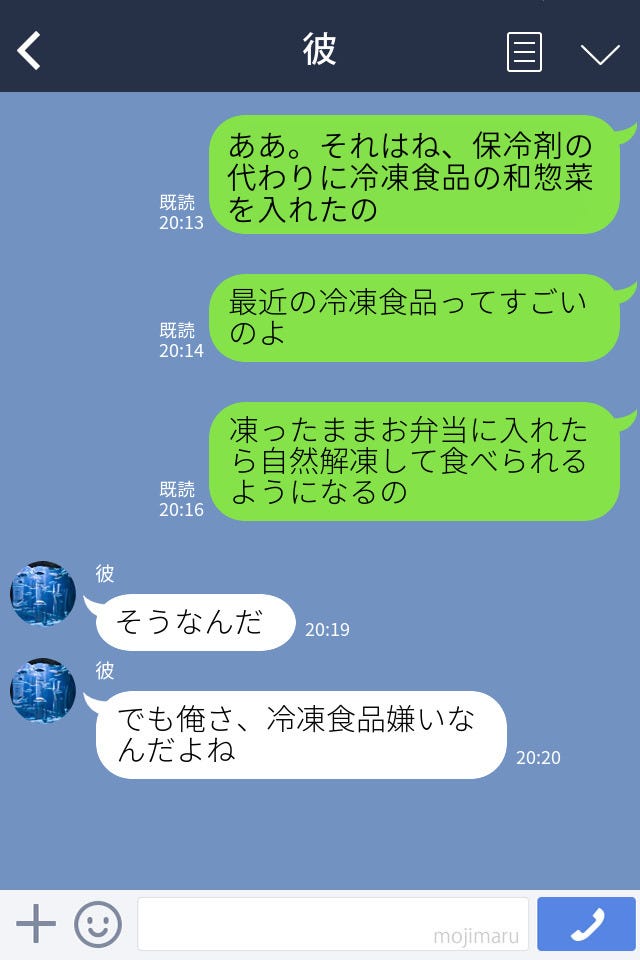Go back using the top-left arrow
This screenshot has width=640, height=960.
point(30,51)
